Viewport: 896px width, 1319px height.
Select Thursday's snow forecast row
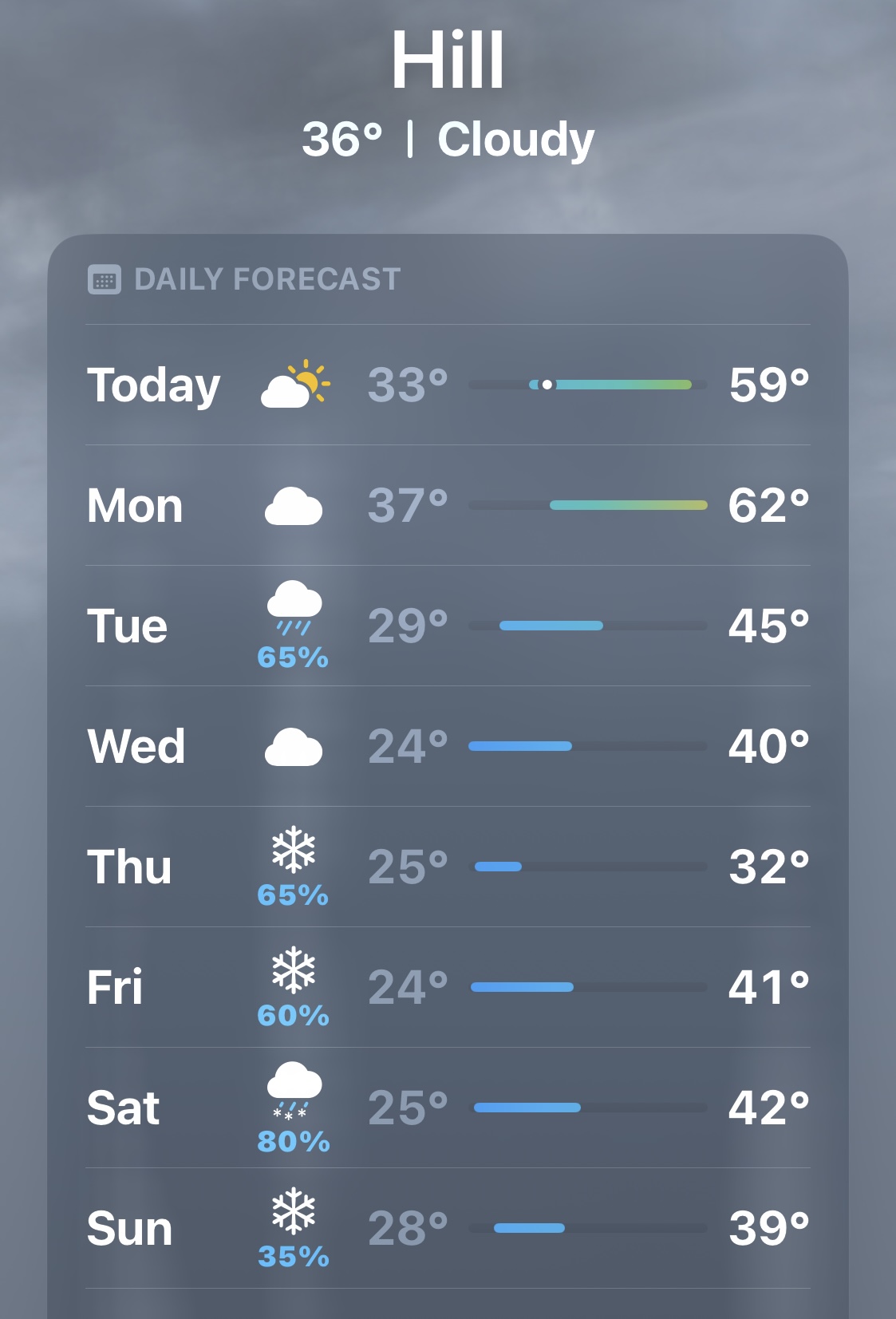click(x=448, y=867)
